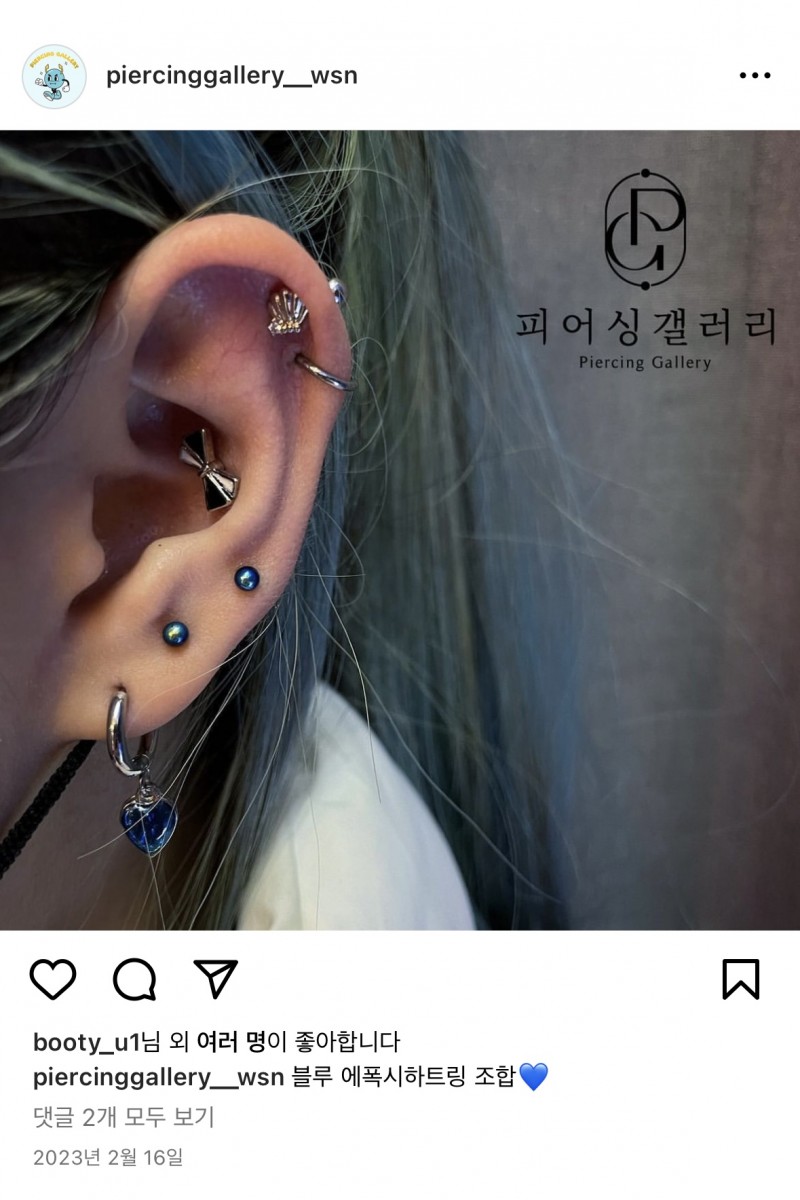Like this piercing post
This screenshot has height=1200, width=800.
click(53, 979)
